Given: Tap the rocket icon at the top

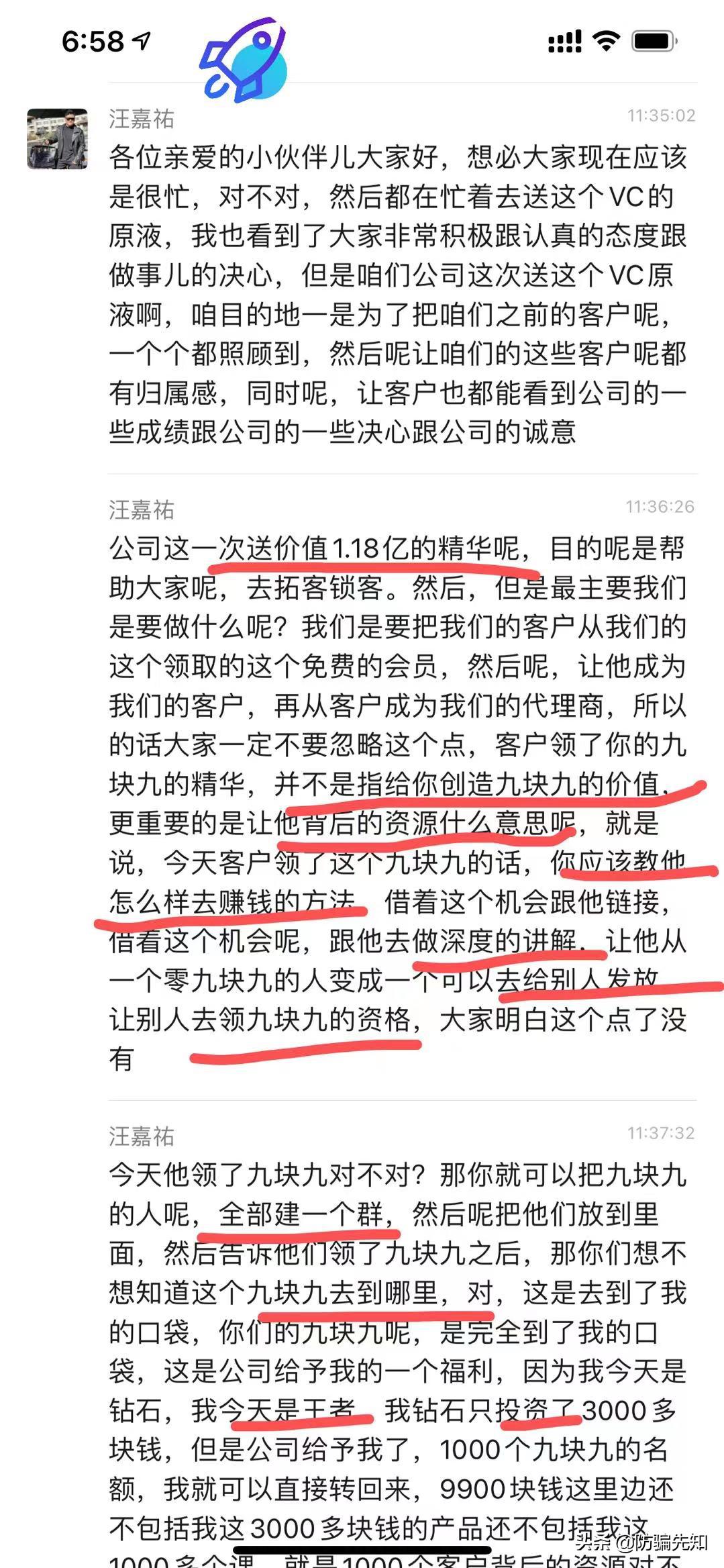Looking at the screenshot, I should pyautogui.click(x=244, y=60).
